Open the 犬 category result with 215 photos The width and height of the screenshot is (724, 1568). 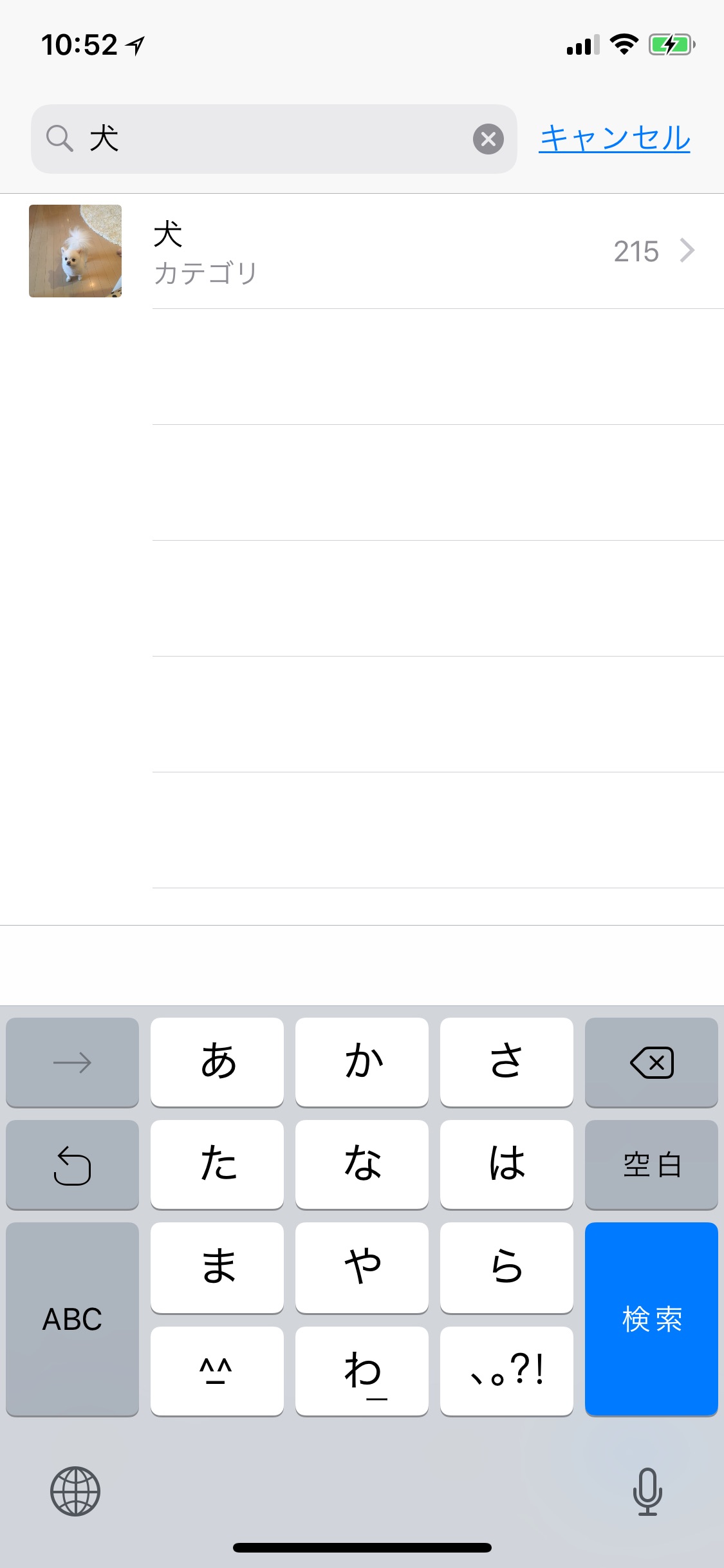click(362, 251)
